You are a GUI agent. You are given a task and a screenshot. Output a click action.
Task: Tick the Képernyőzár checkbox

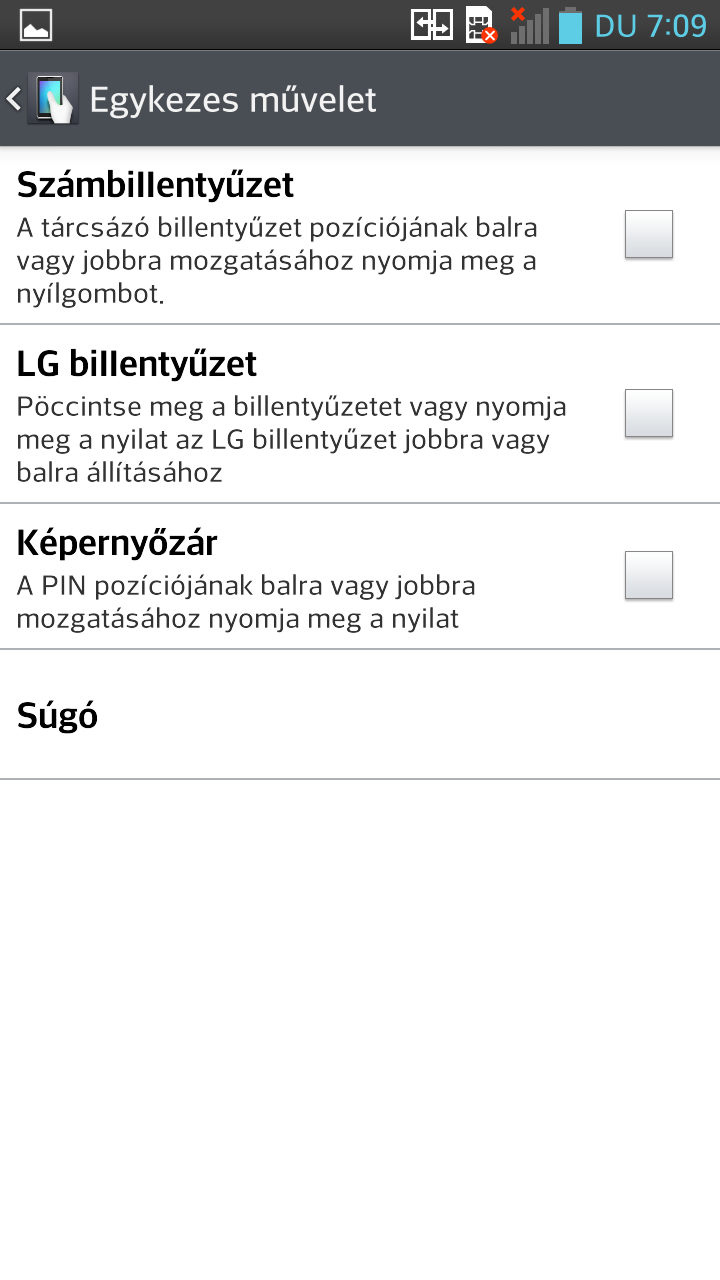click(x=648, y=576)
